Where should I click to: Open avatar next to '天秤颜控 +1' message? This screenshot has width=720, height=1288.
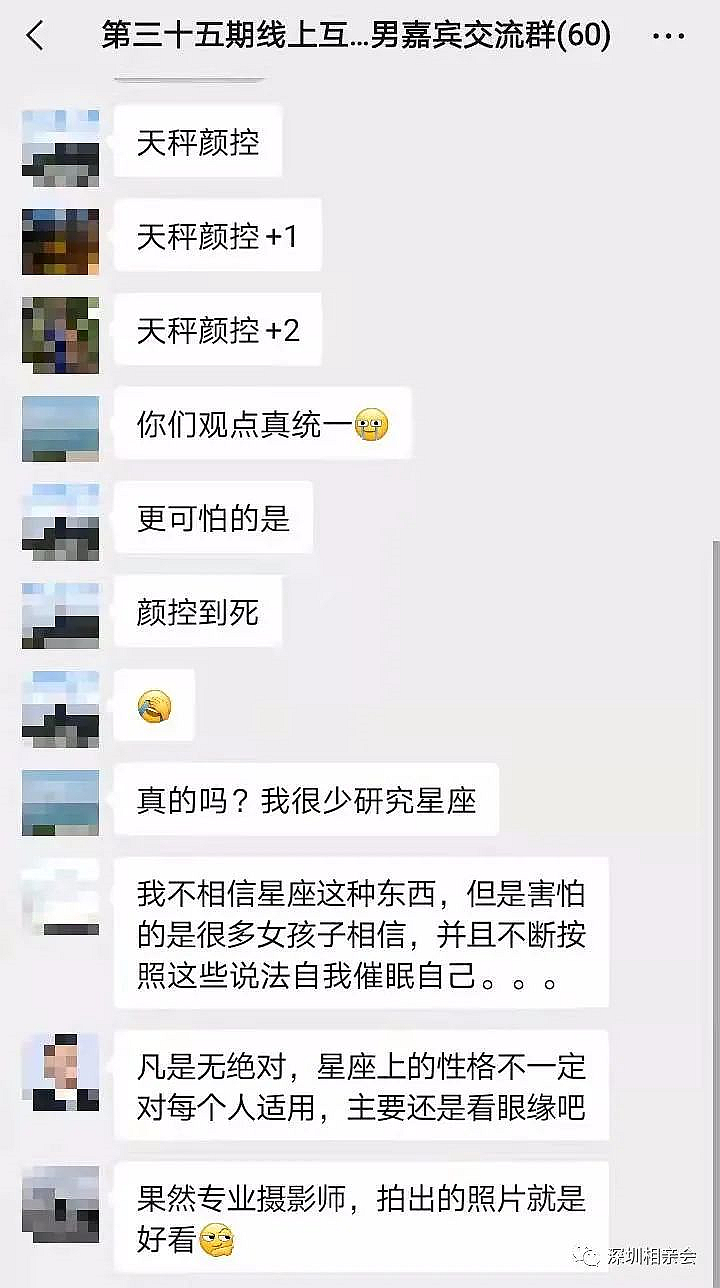(61, 242)
